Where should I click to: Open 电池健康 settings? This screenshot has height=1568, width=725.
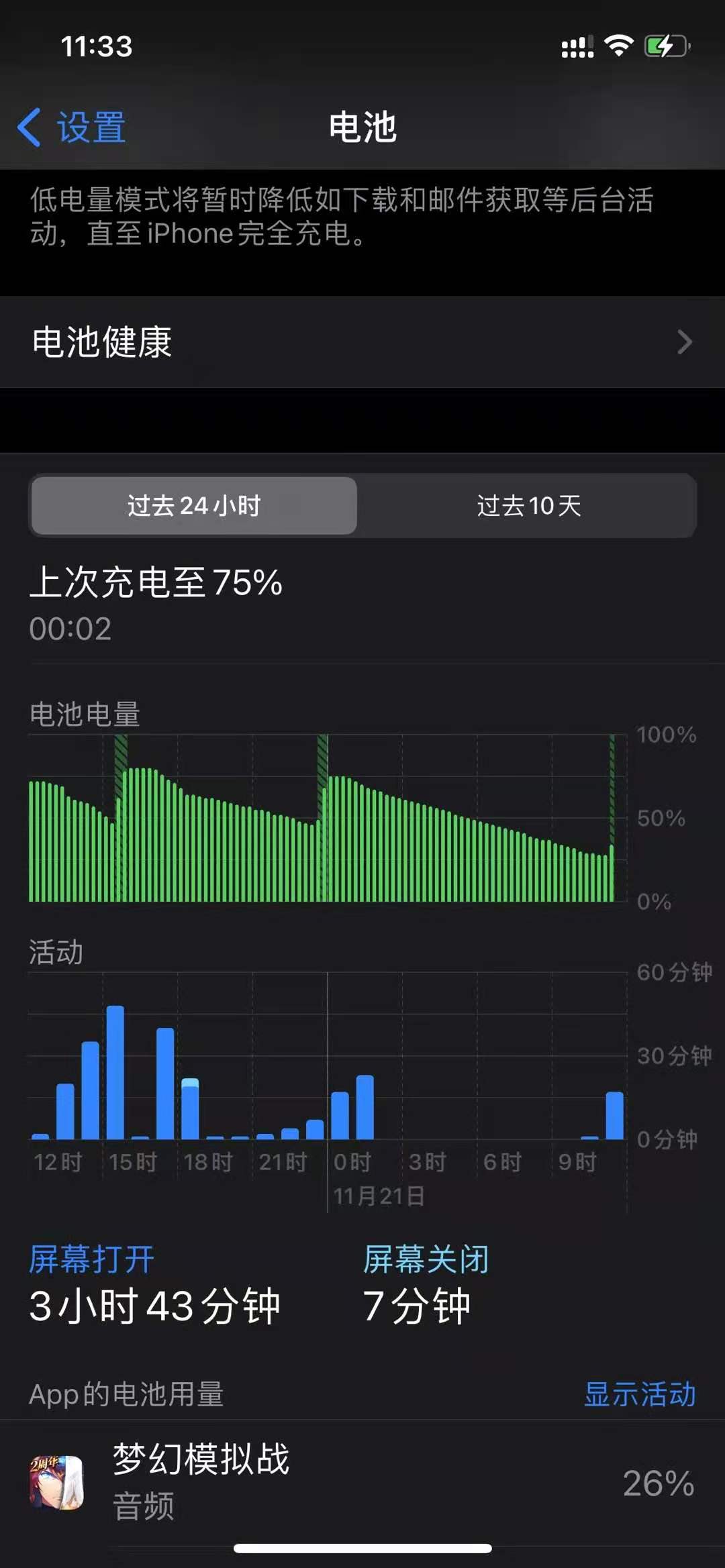click(x=362, y=342)
